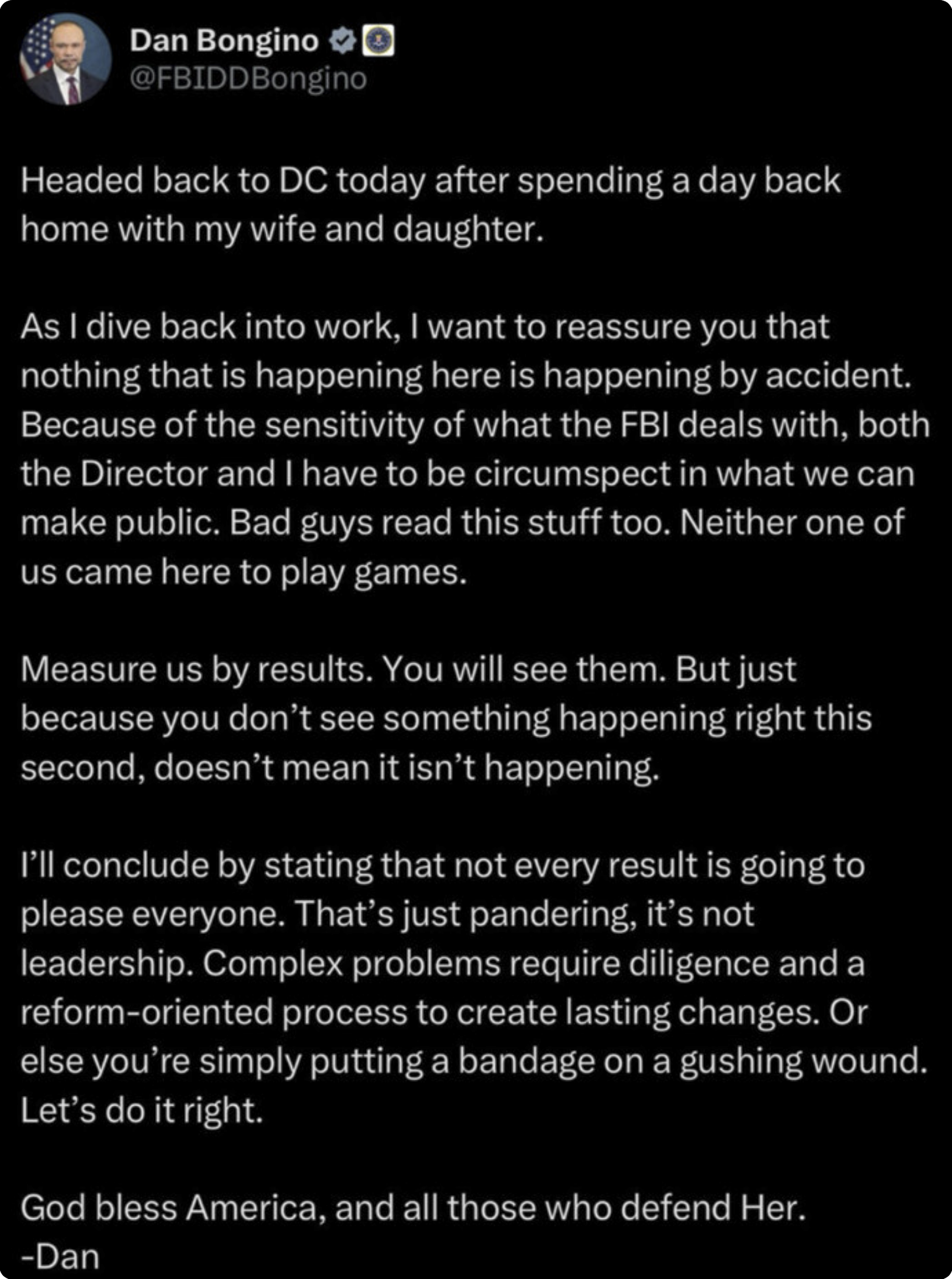Open the @FBIDDBongino handle
The image size is (952, 1279).
click(x=248, y=79)
